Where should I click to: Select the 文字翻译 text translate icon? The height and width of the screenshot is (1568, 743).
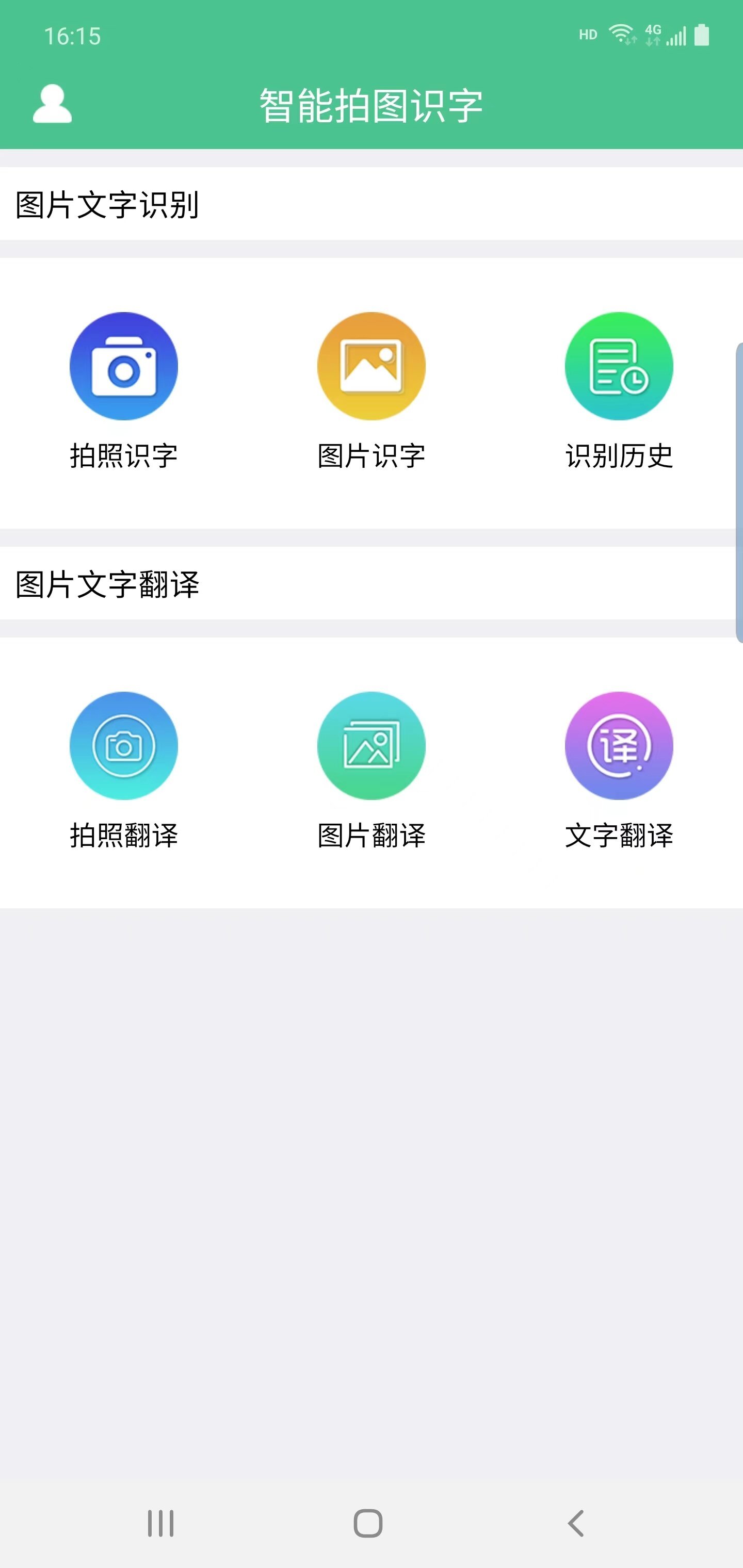[x=618, y=747]
